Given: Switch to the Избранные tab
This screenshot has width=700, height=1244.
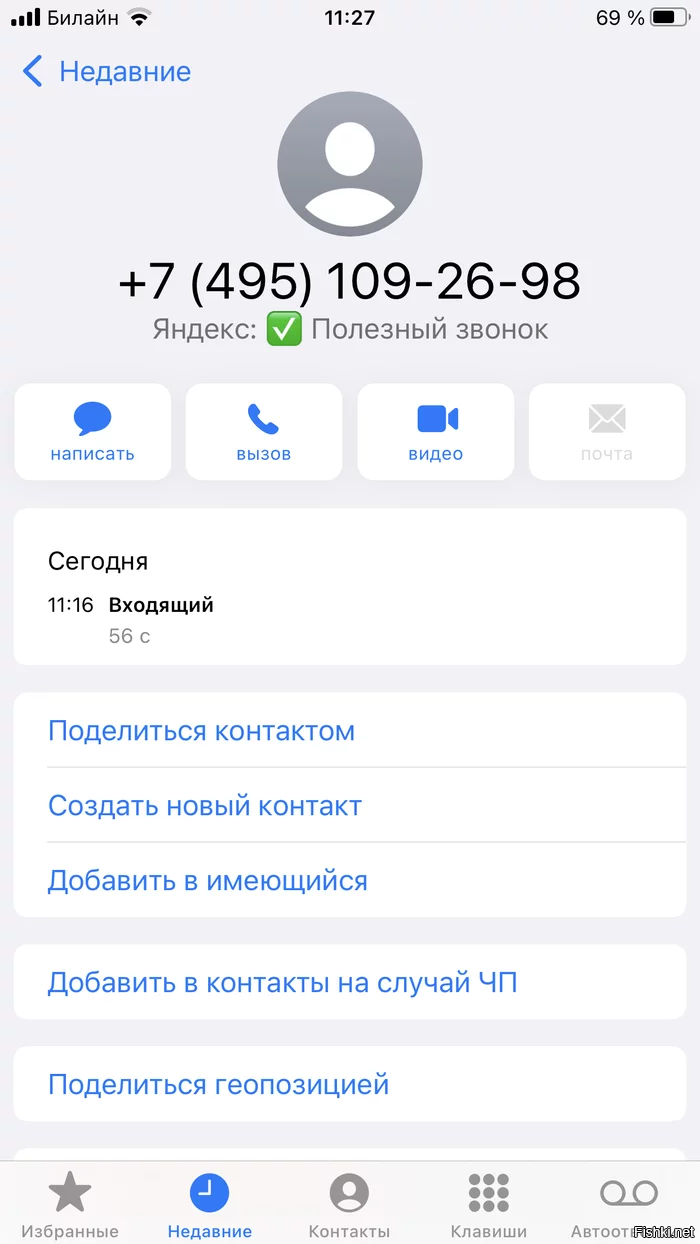Looking at the screenshot, I should [x=70, y=1204].
